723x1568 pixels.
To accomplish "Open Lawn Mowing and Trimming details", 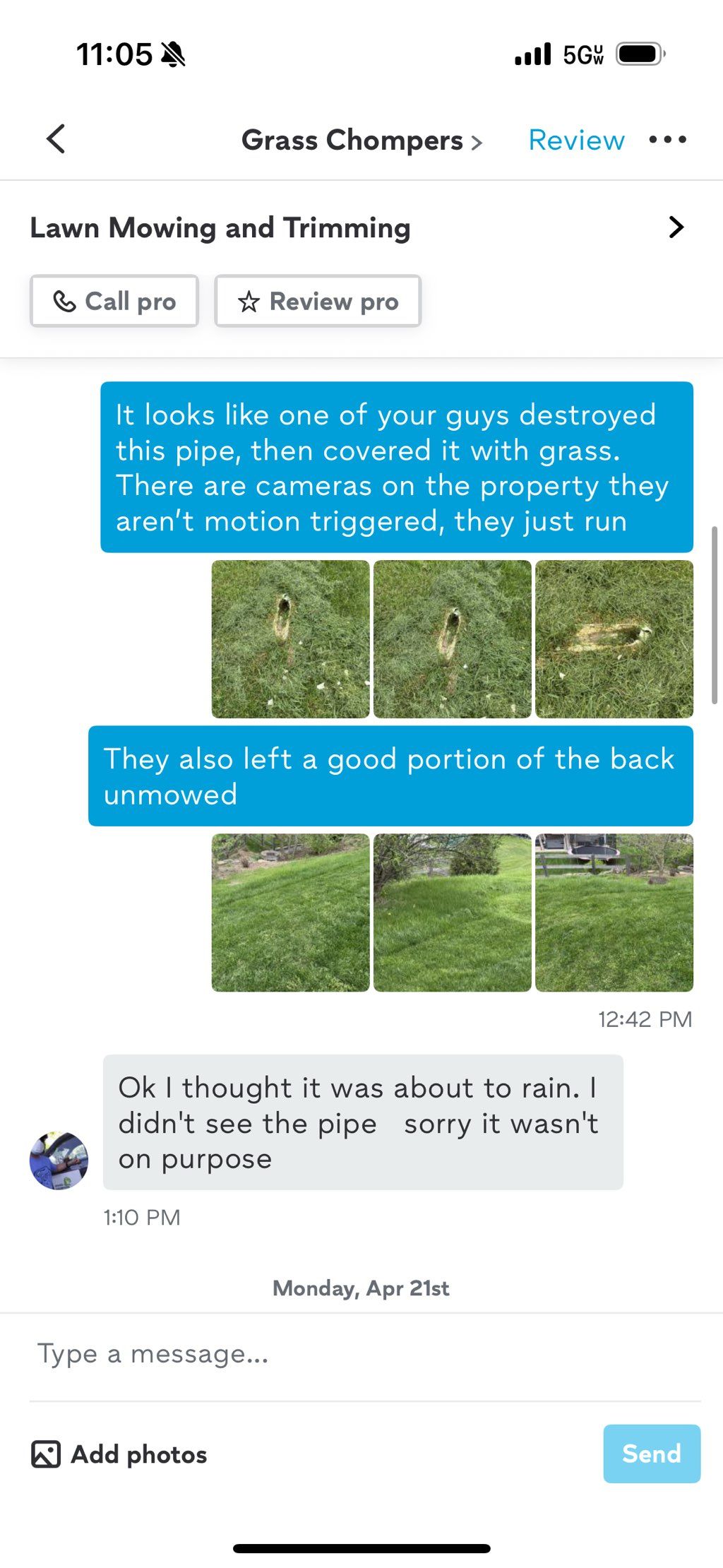I will 360,227.
